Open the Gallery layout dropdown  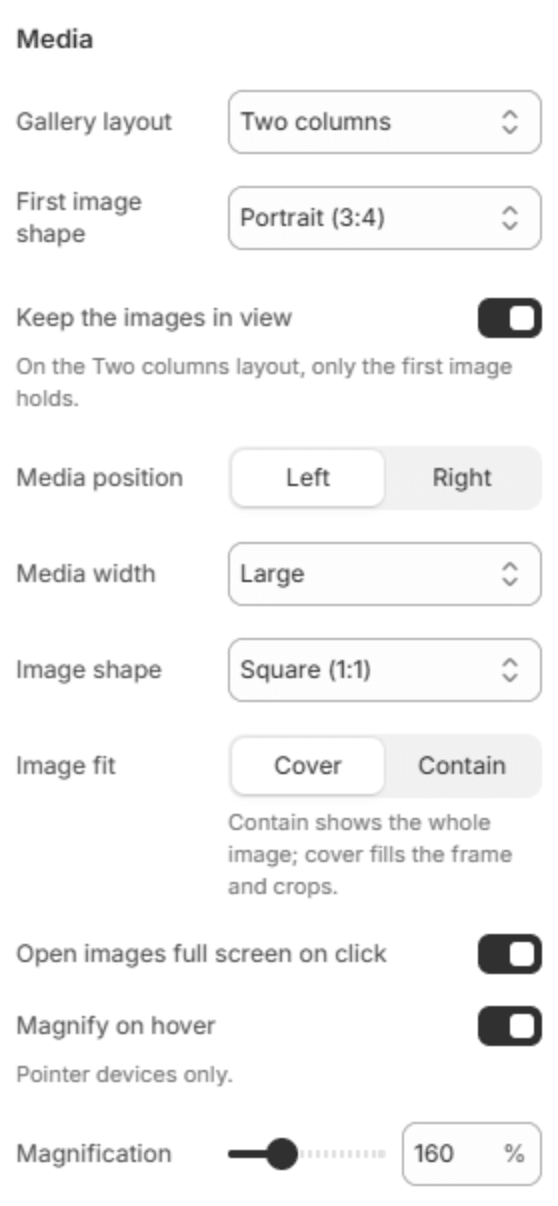pos(385,122)
